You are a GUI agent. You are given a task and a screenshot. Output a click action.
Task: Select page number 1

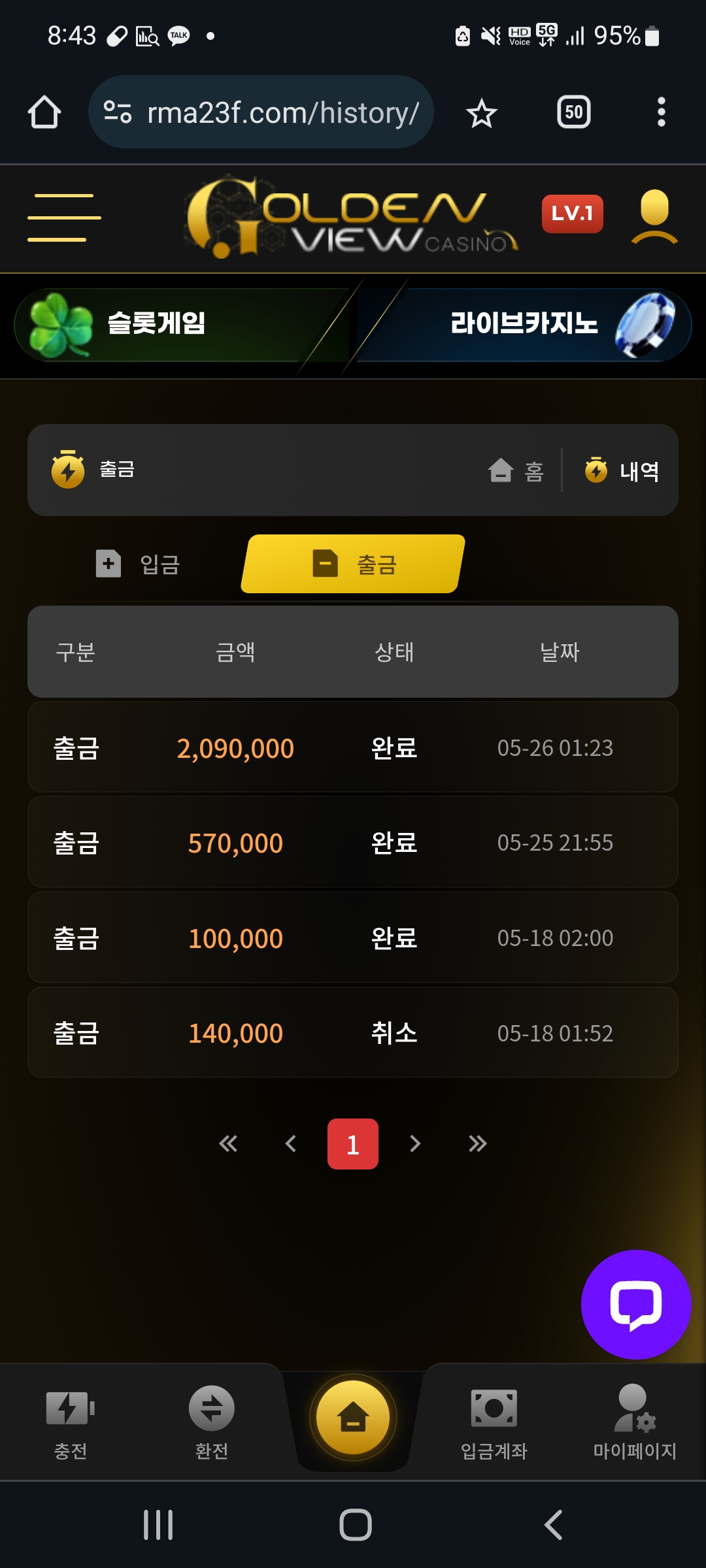tap(353, 1144)
